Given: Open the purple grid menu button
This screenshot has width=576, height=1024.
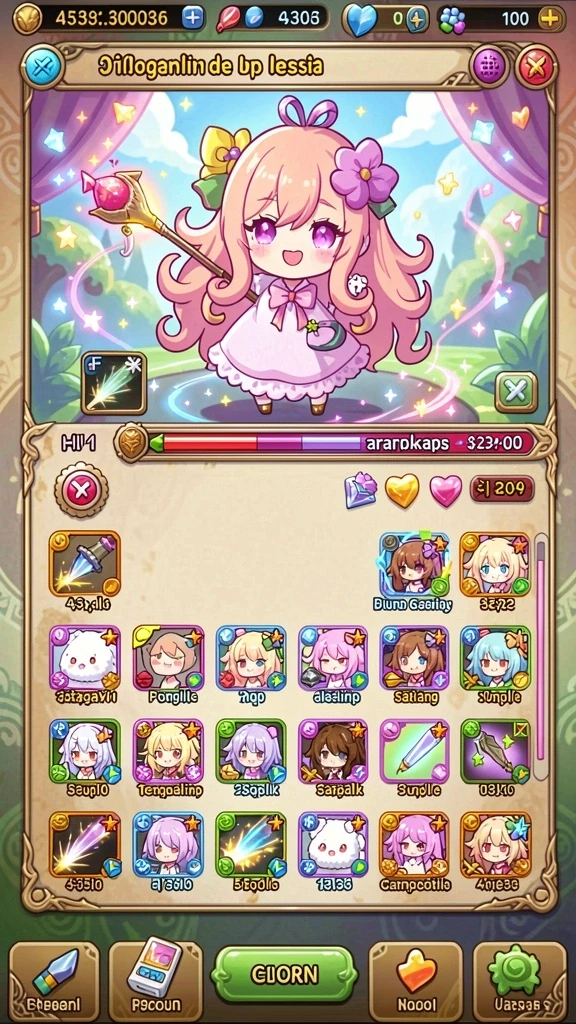Looking at the screenshot, I should [x=490, y=67].
